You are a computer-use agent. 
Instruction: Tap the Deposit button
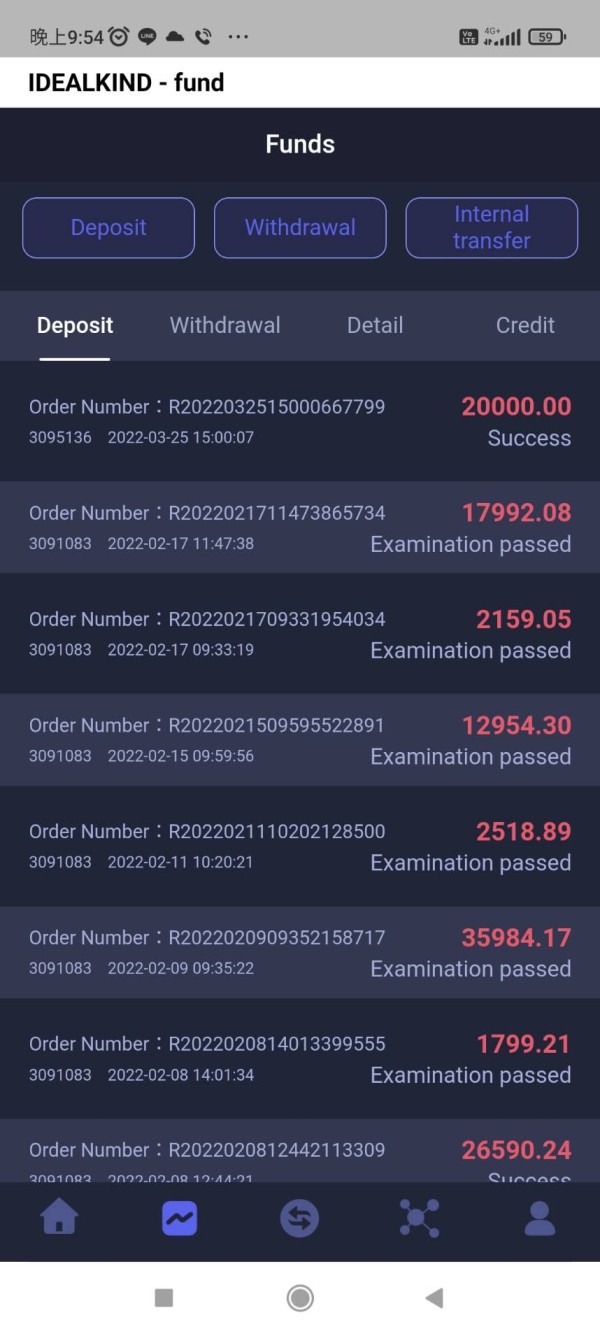[x=108, y=228]
